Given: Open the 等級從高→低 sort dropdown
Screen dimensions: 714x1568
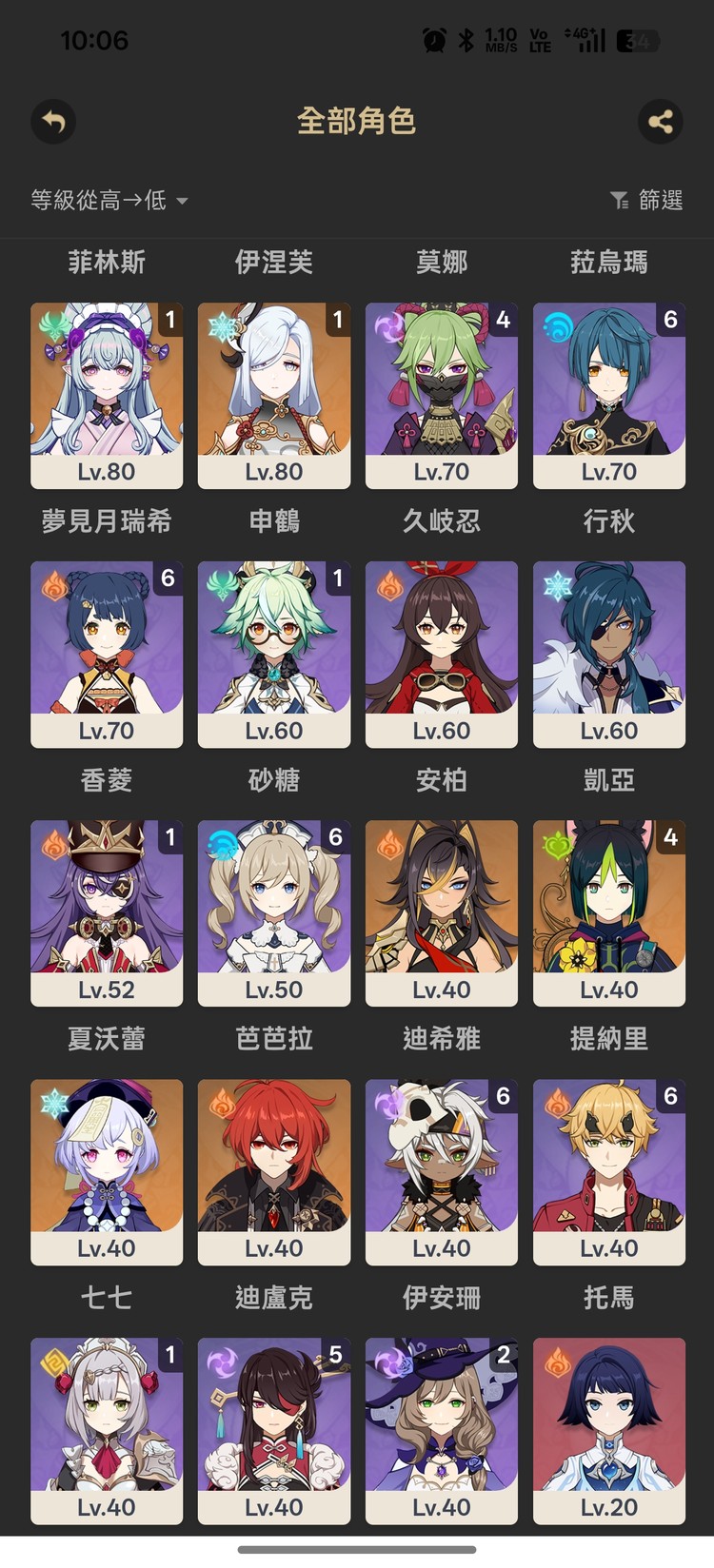Looking at the screenshot, I should tap(109, 200).
